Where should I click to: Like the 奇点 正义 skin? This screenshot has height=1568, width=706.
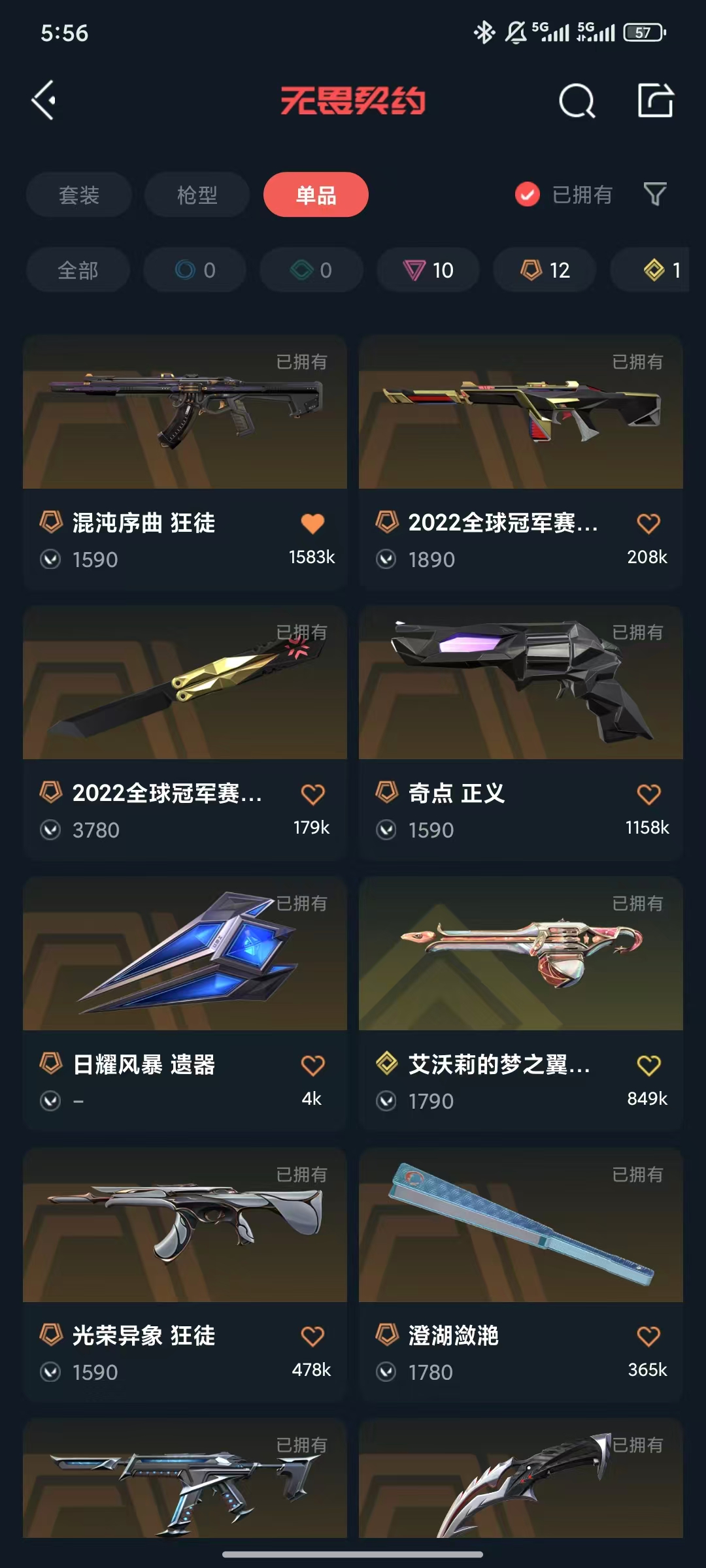coord(648,794)
